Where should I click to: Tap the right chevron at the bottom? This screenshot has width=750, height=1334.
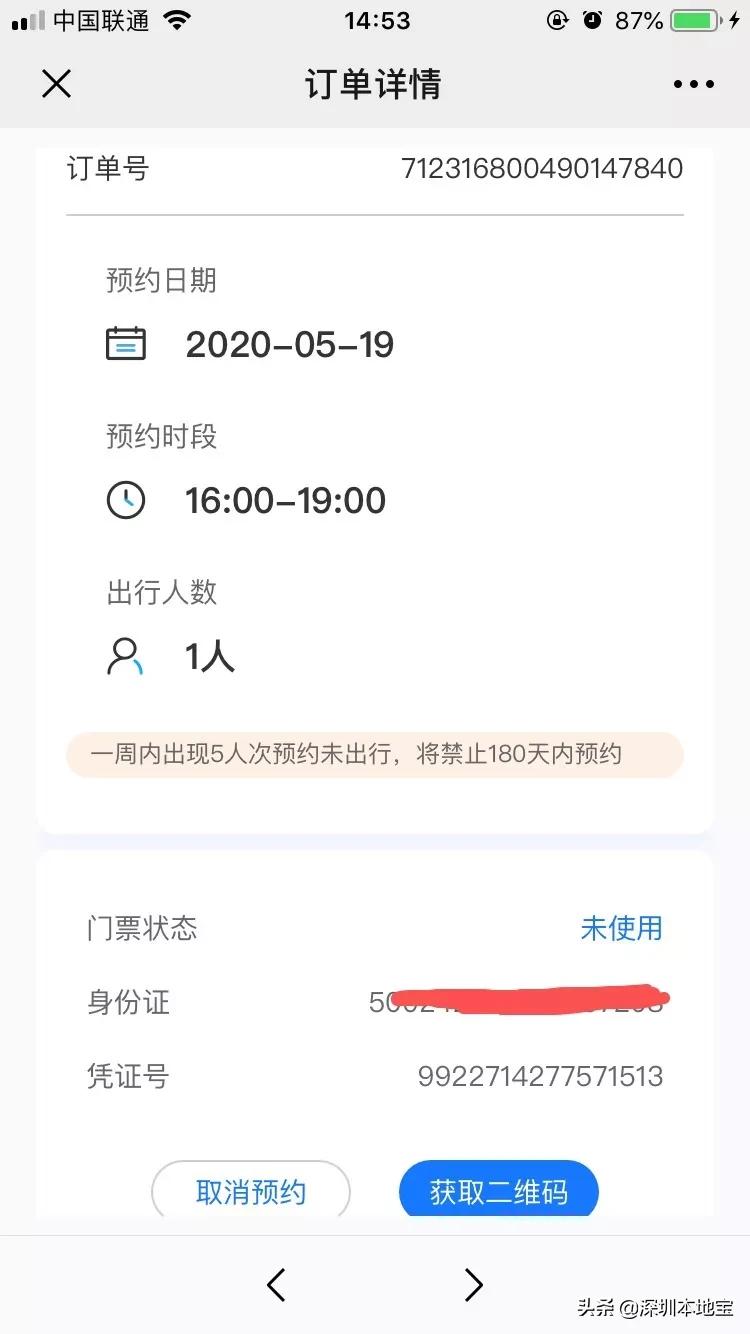click(472, 1285)
